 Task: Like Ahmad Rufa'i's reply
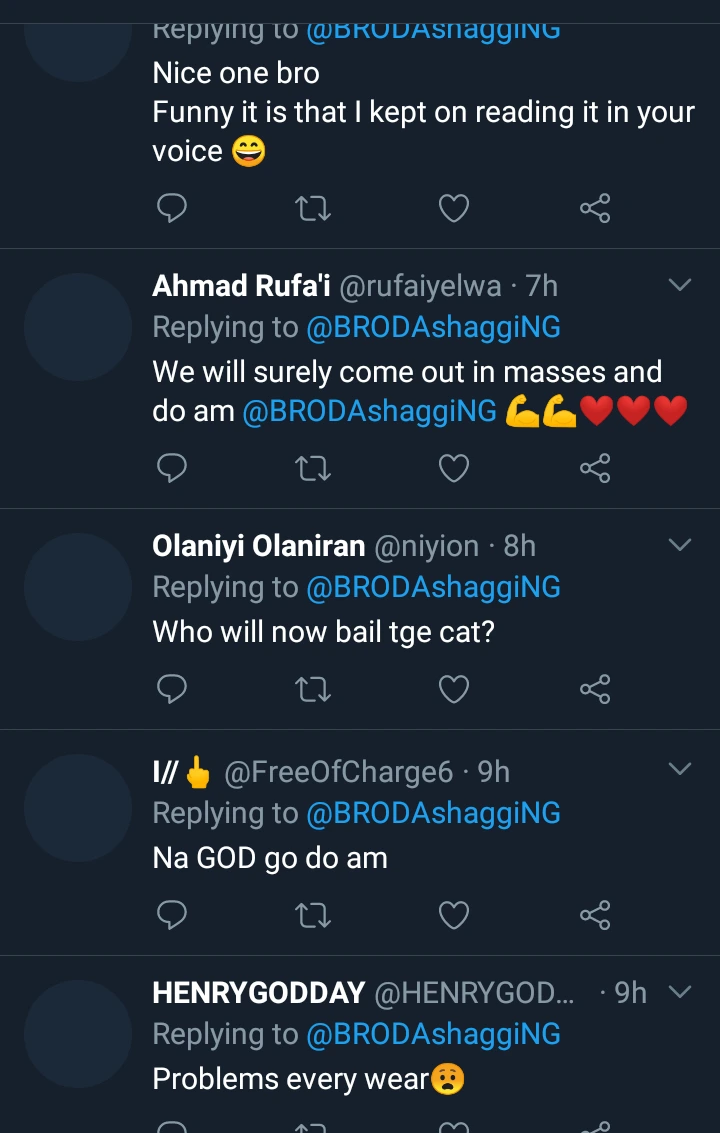[454, 468]
